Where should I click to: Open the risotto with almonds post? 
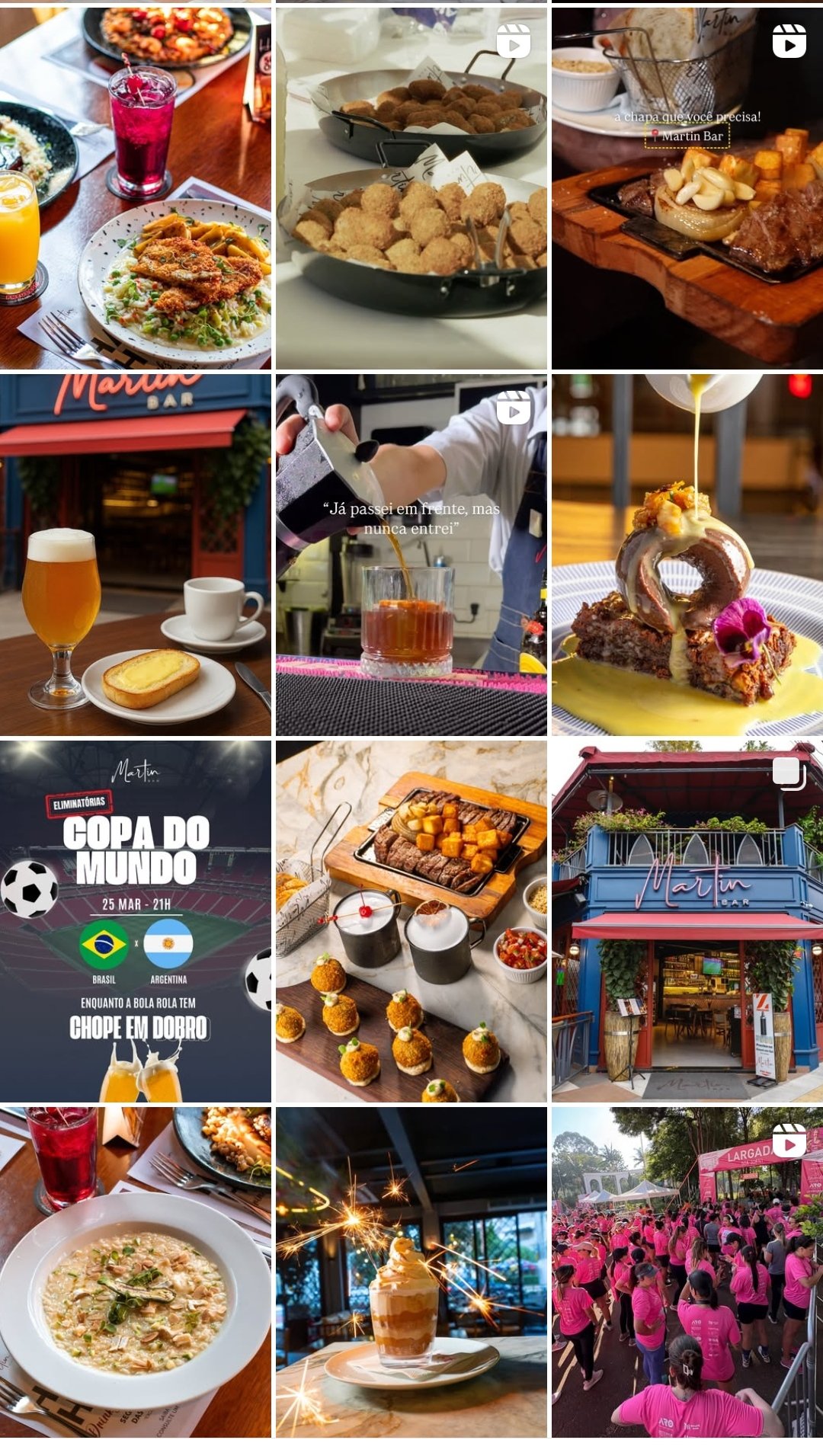click(136, 1272)
